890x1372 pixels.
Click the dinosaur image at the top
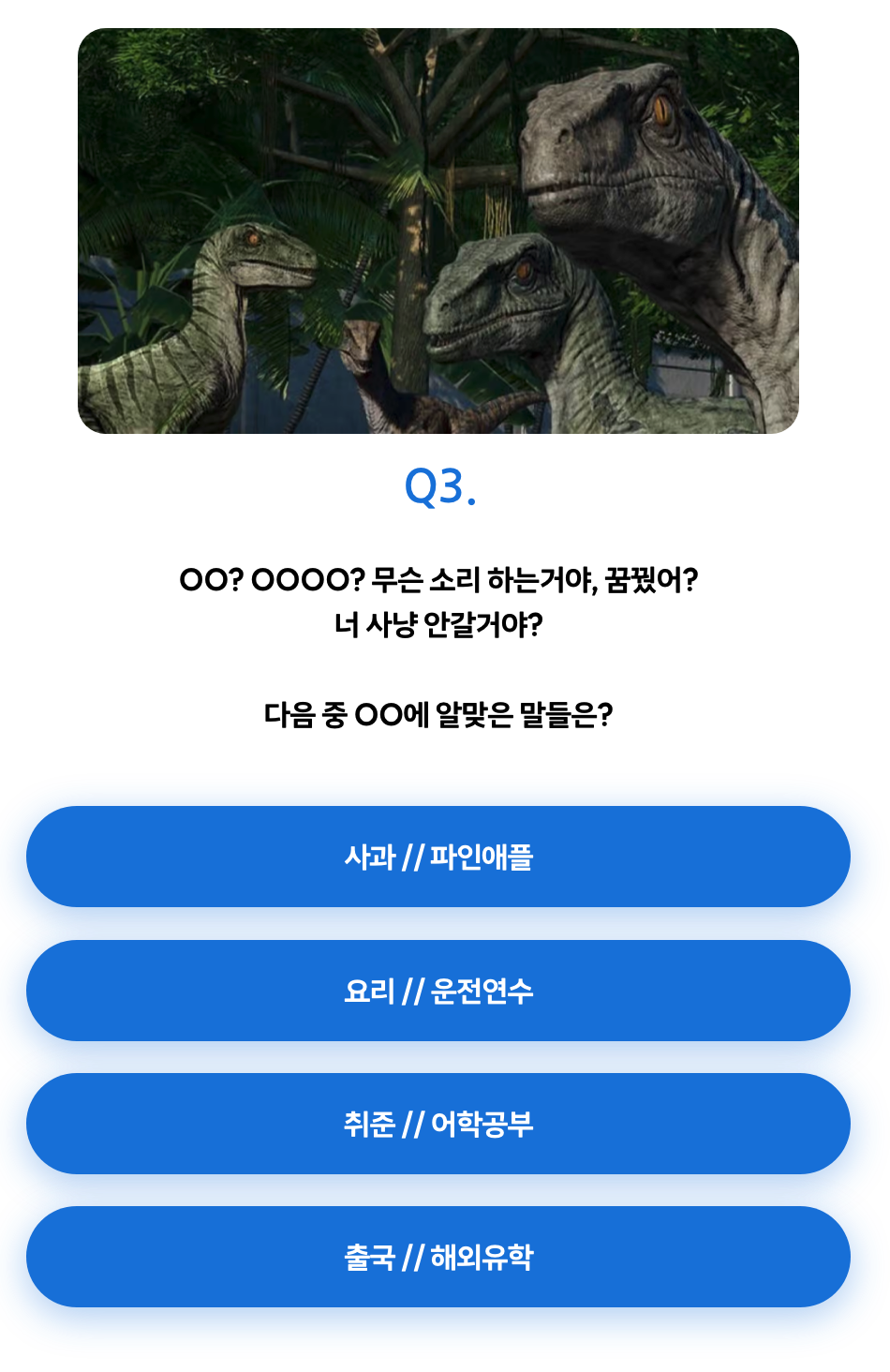pos(440,230)
